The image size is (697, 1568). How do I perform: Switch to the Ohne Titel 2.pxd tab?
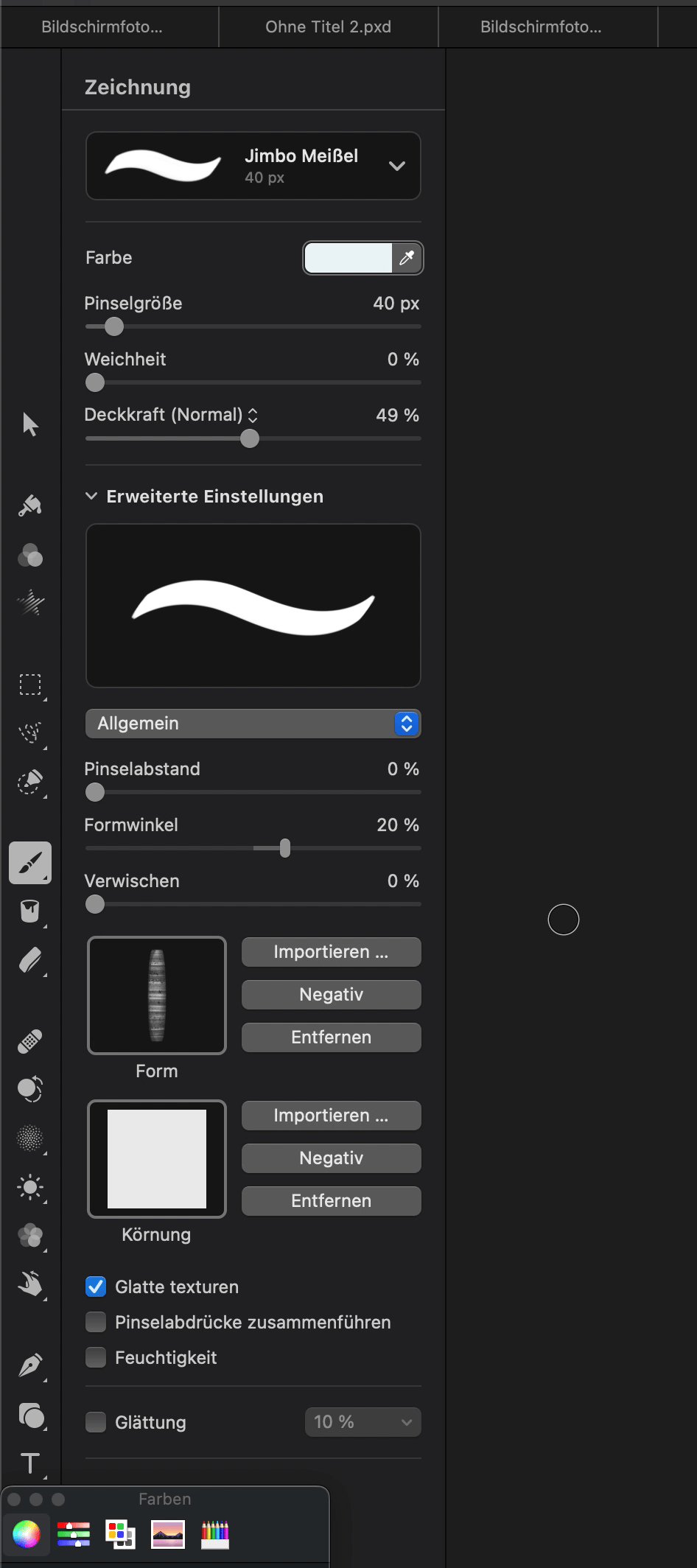coord(328,27)
